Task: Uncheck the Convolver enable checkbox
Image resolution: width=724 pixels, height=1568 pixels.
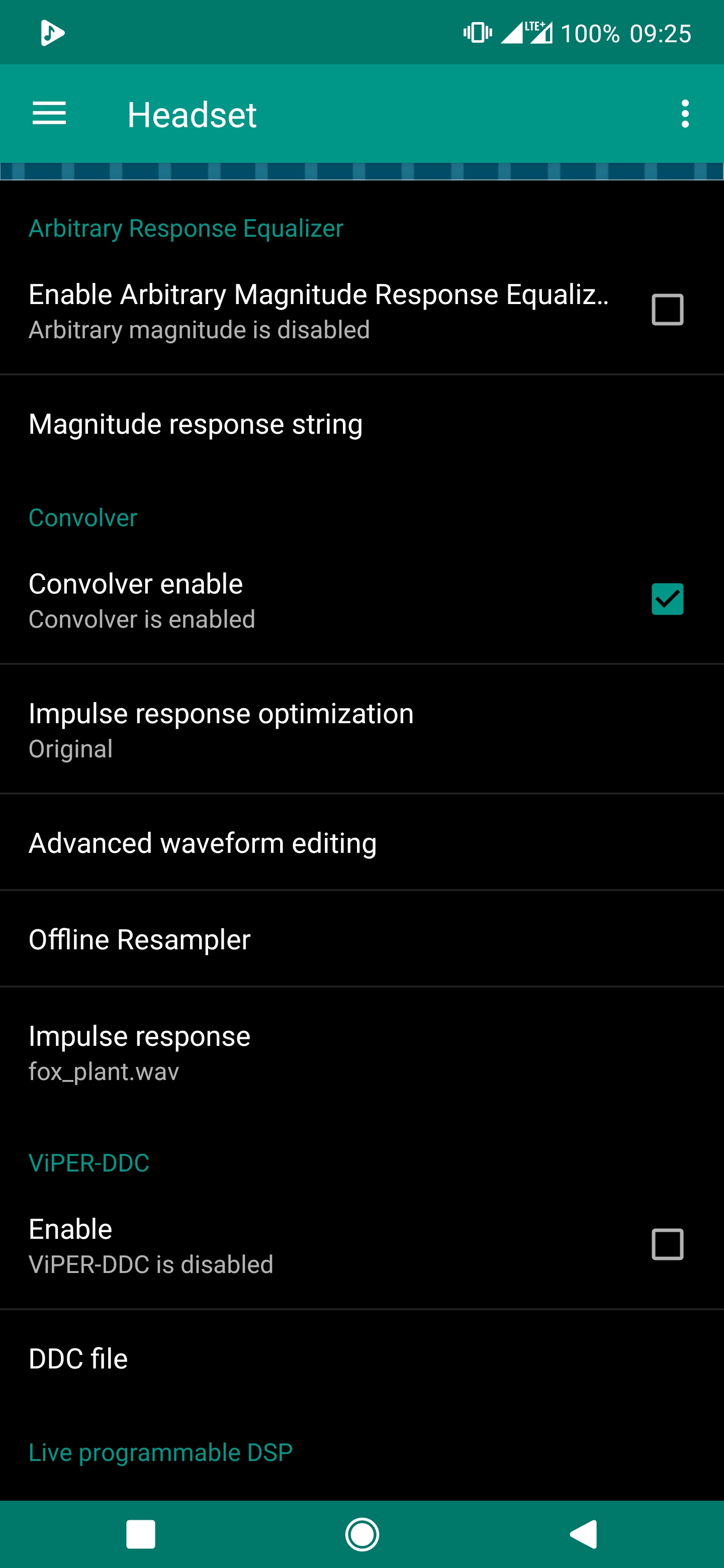Action: click(x=667, y=599)
